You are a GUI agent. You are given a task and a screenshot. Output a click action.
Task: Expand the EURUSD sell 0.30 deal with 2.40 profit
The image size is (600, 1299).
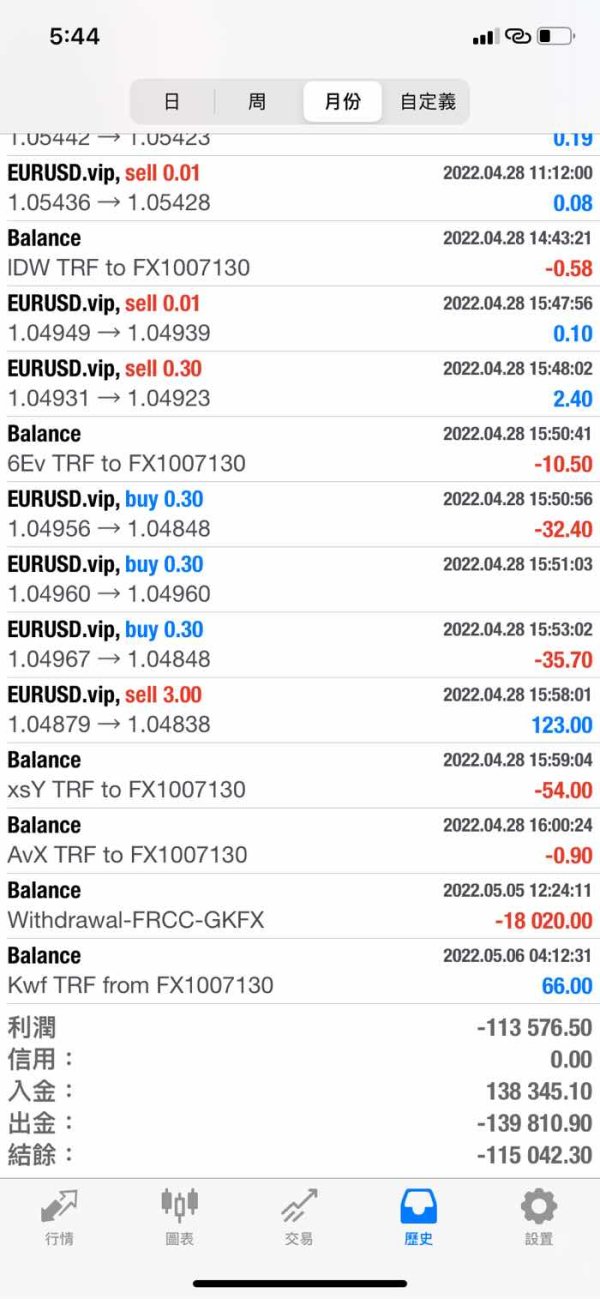300,383
